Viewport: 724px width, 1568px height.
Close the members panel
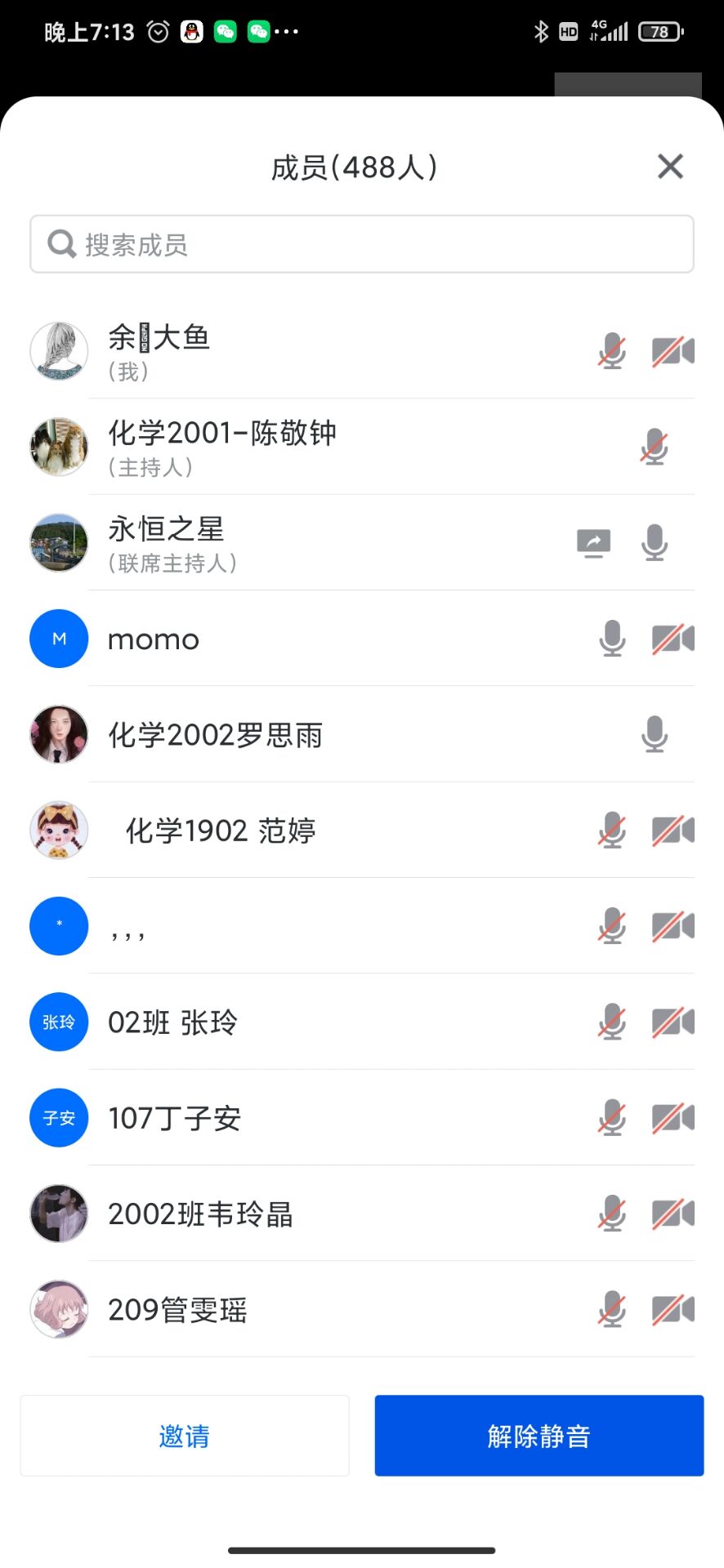(670, 167)
